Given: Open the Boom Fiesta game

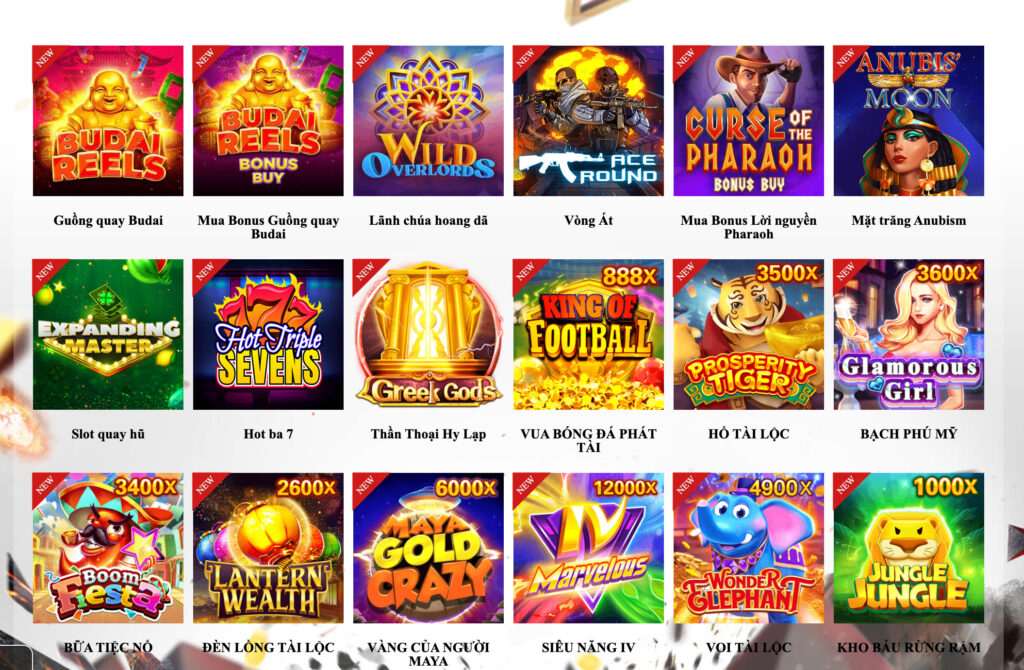Looking at the screenshot, I should click(108, 548).
